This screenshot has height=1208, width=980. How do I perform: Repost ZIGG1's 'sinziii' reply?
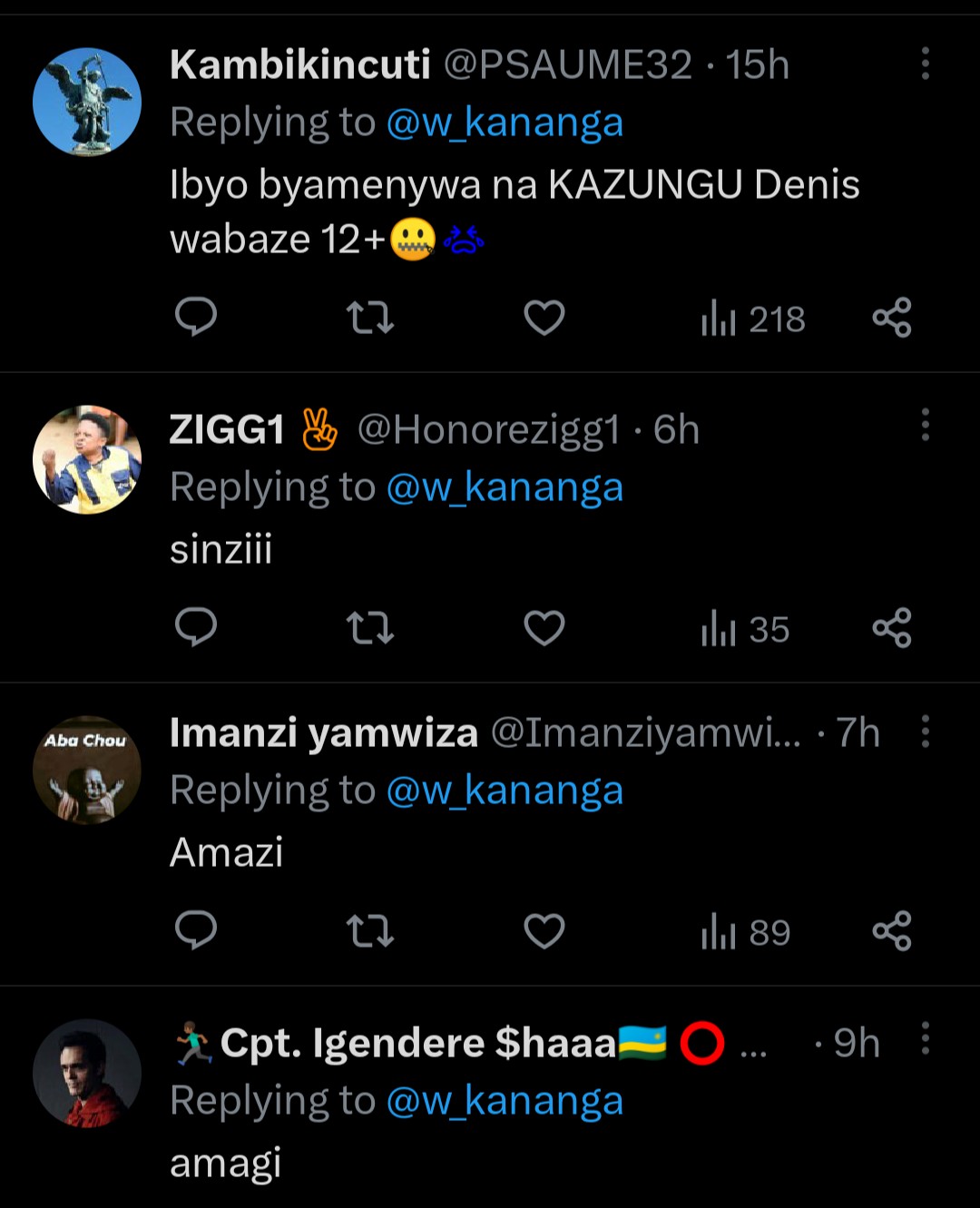point(370,628)
